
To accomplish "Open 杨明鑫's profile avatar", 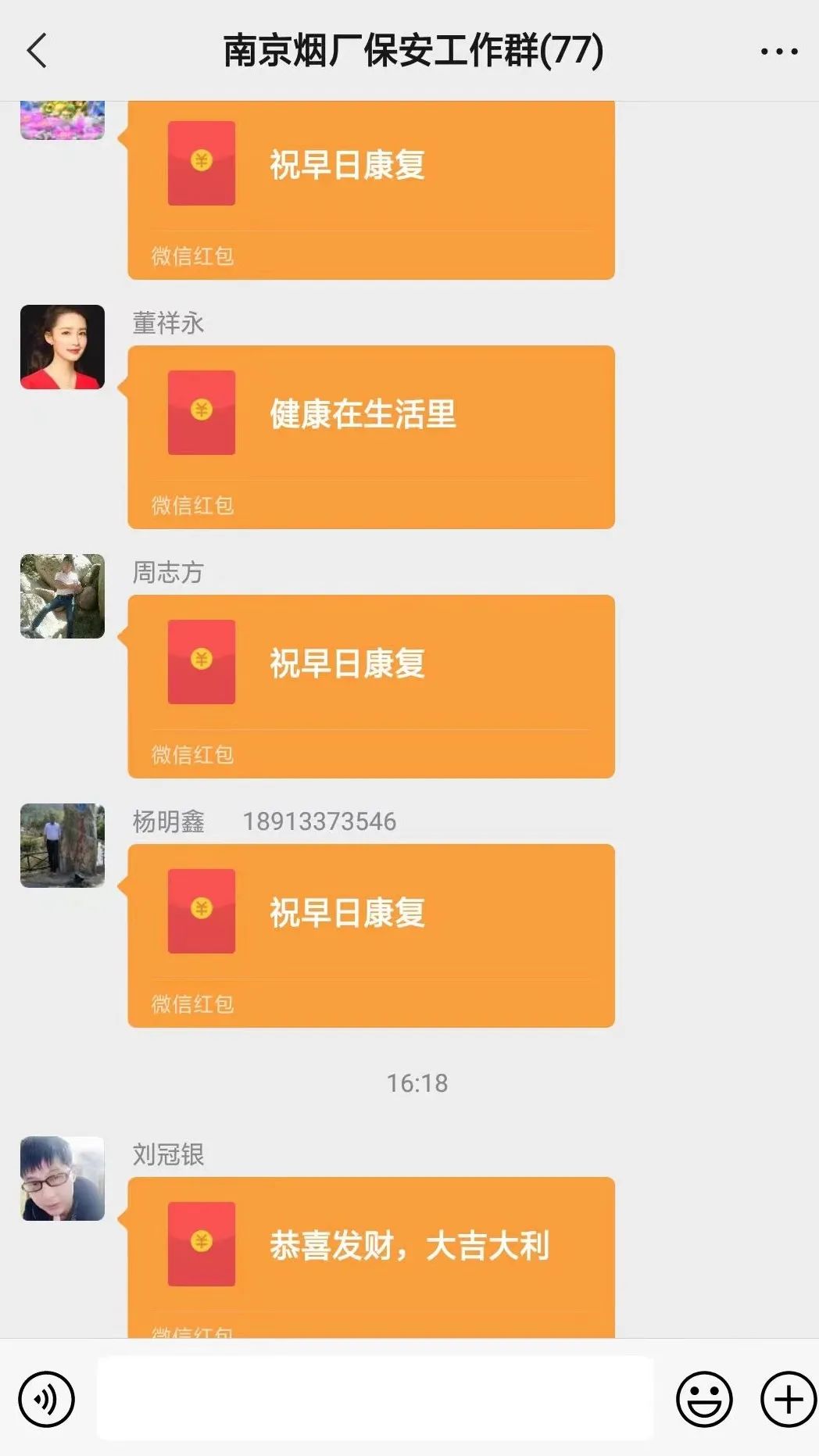I will point(63,846).
